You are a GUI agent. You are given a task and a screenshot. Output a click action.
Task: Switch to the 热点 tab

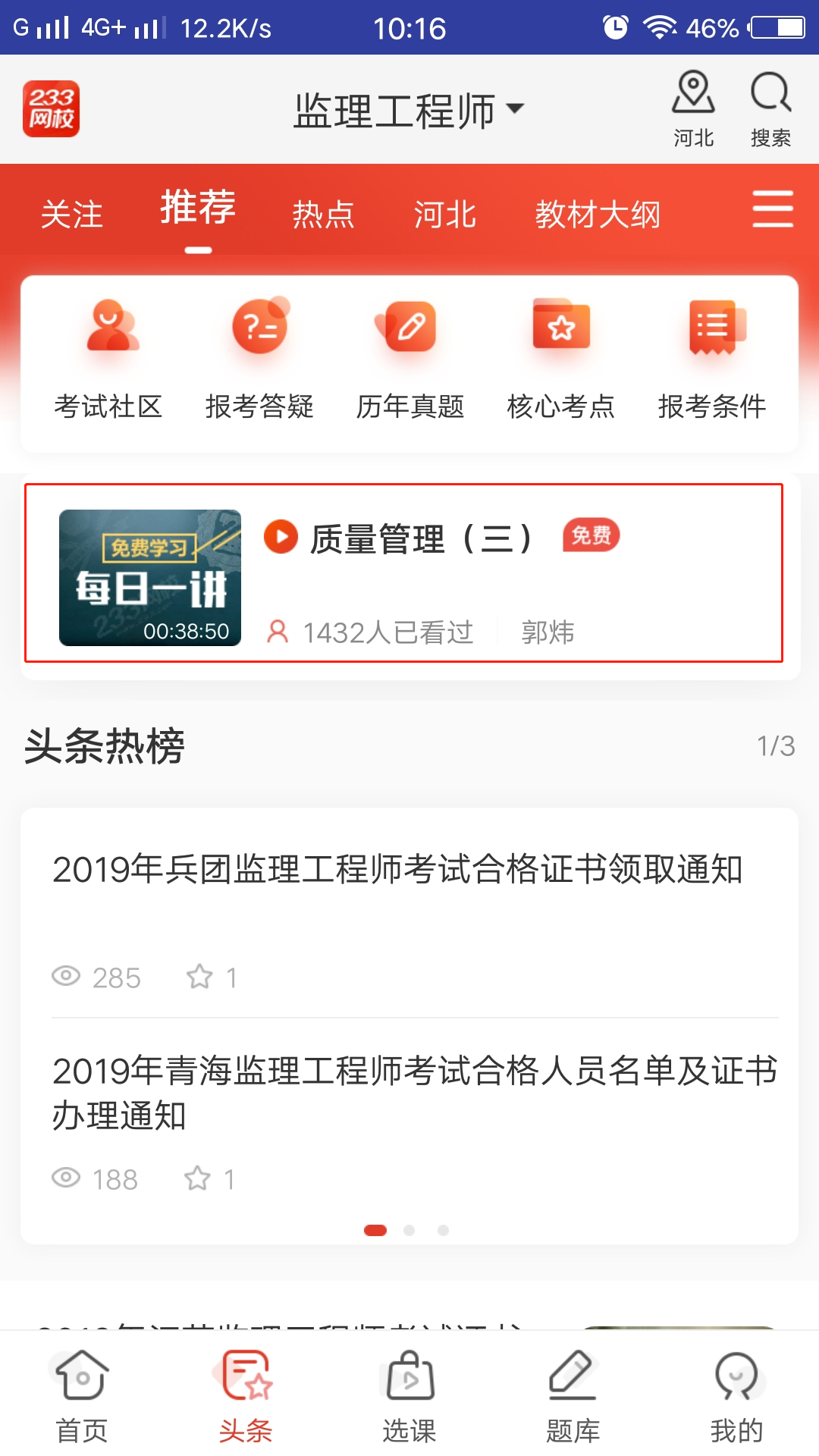(x=324, y=215)
